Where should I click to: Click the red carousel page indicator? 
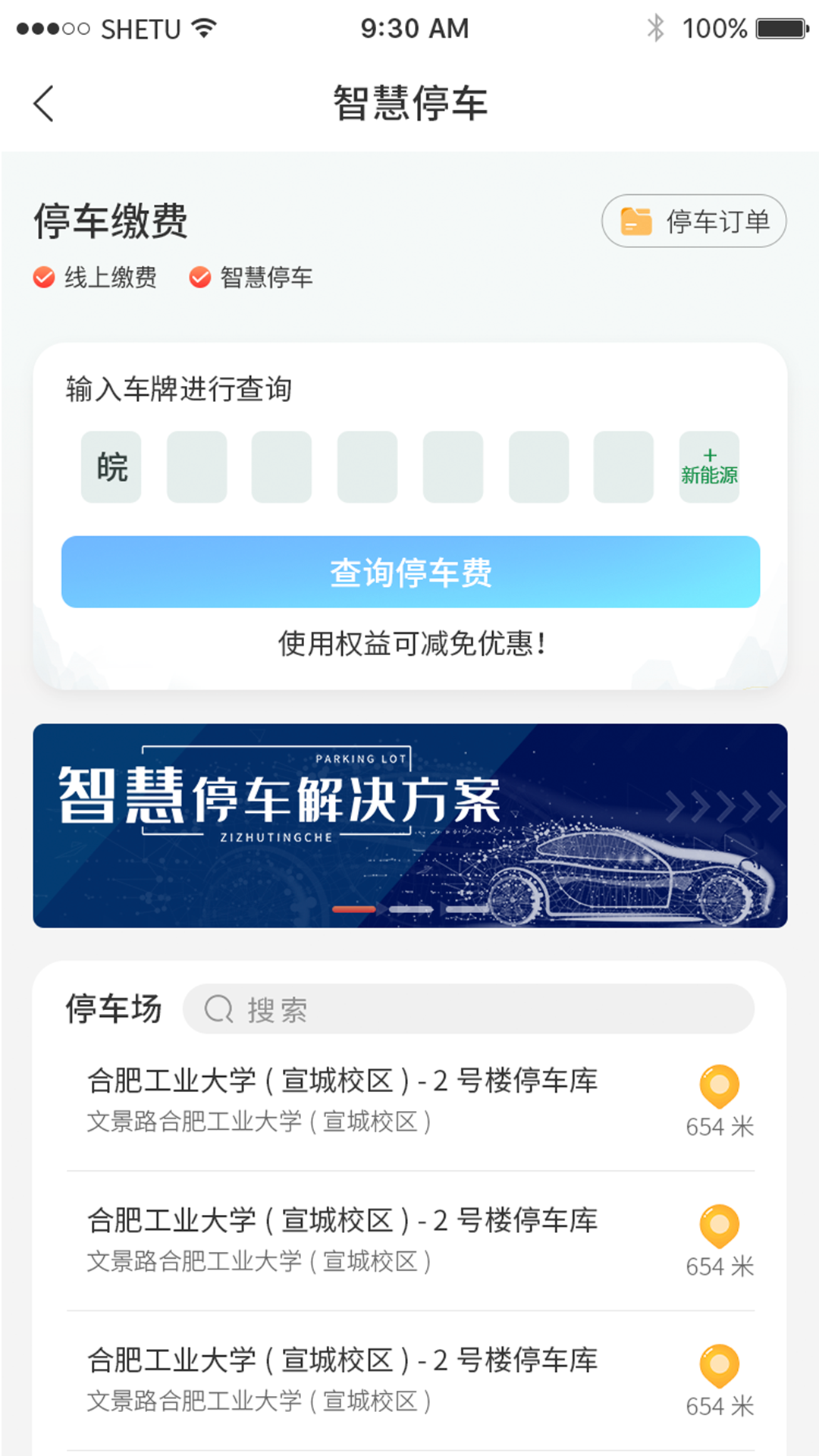tap(354, 910)
